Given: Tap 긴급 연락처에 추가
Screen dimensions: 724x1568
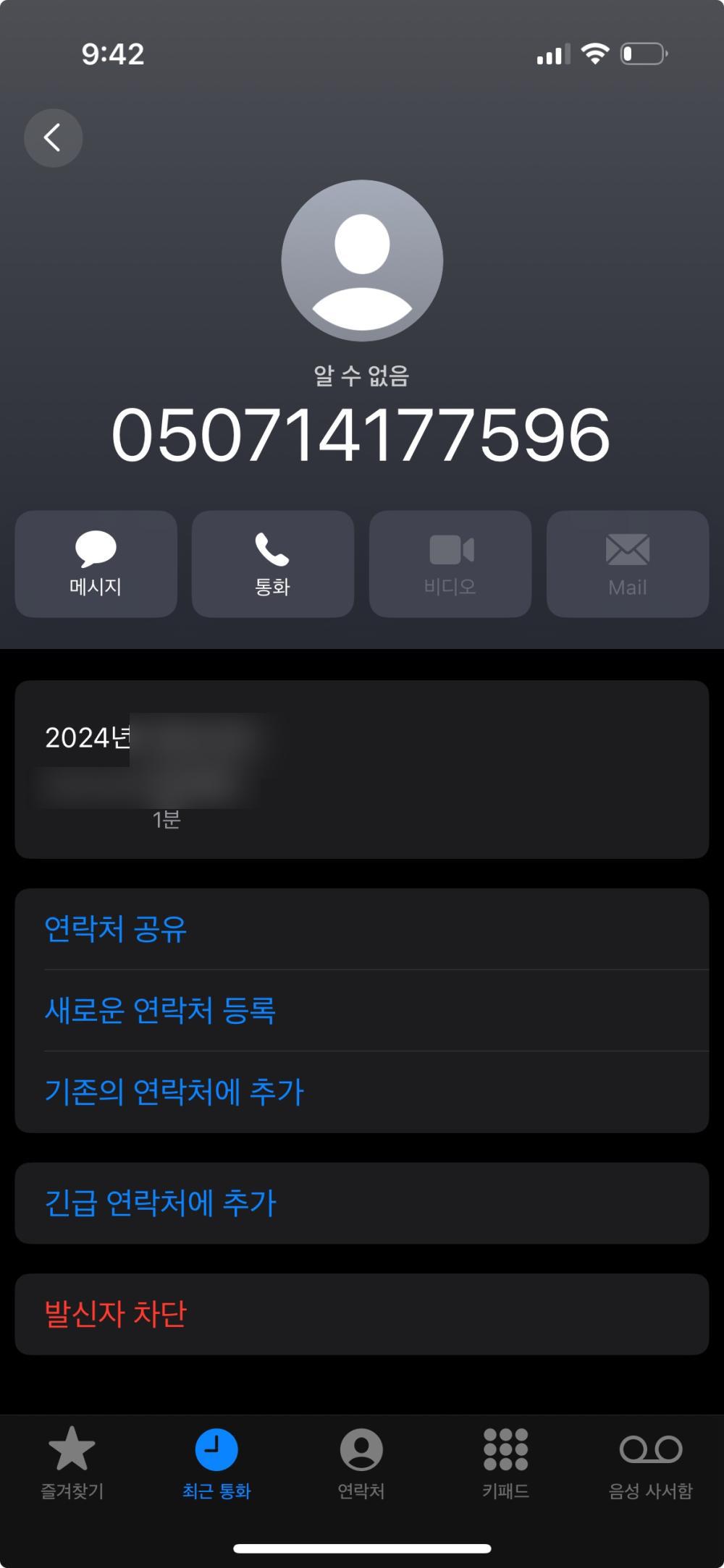Looking at the screenshot, I should click(x=160, y=1203).
